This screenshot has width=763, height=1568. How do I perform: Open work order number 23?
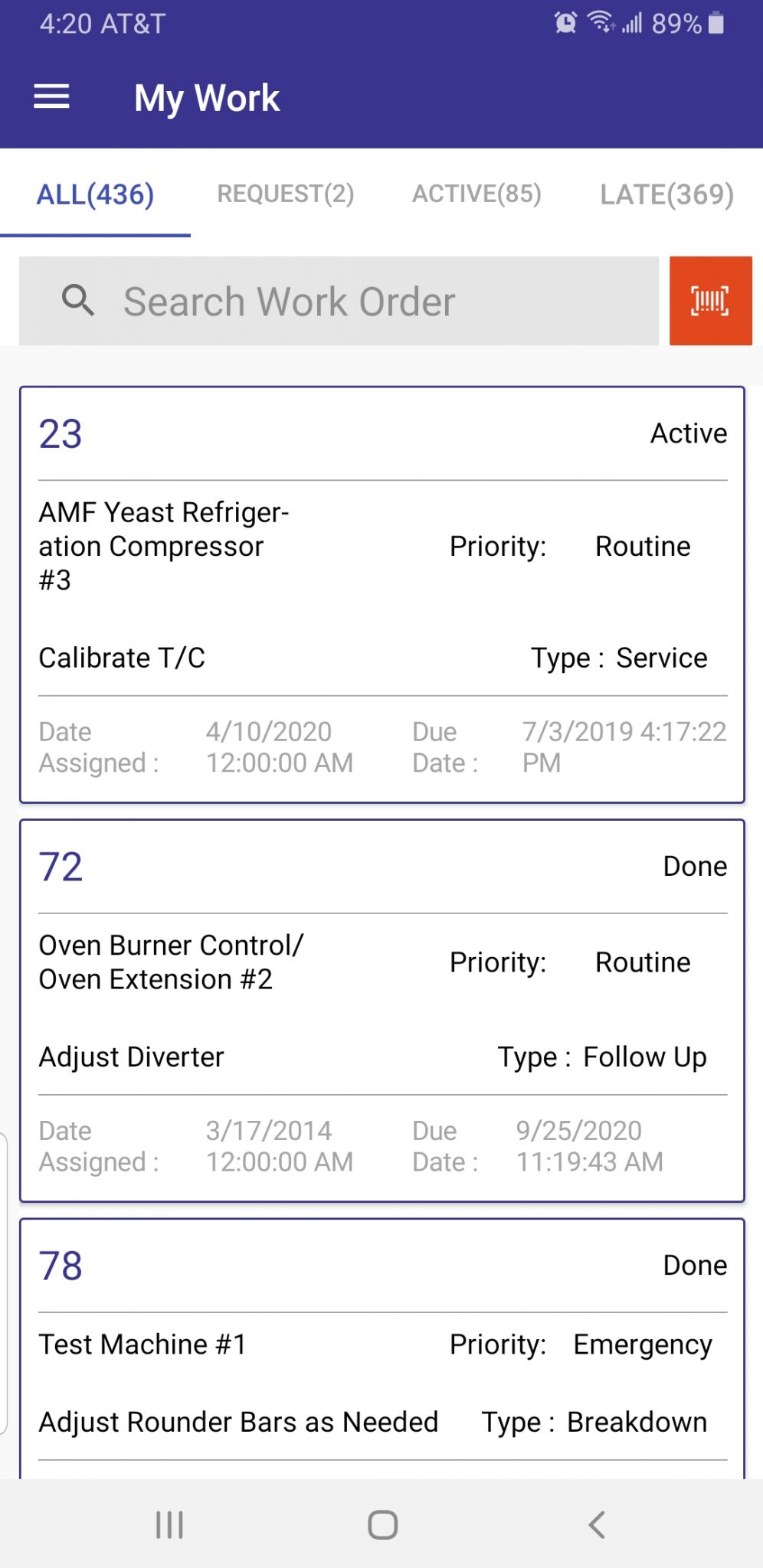coord(381,597)
